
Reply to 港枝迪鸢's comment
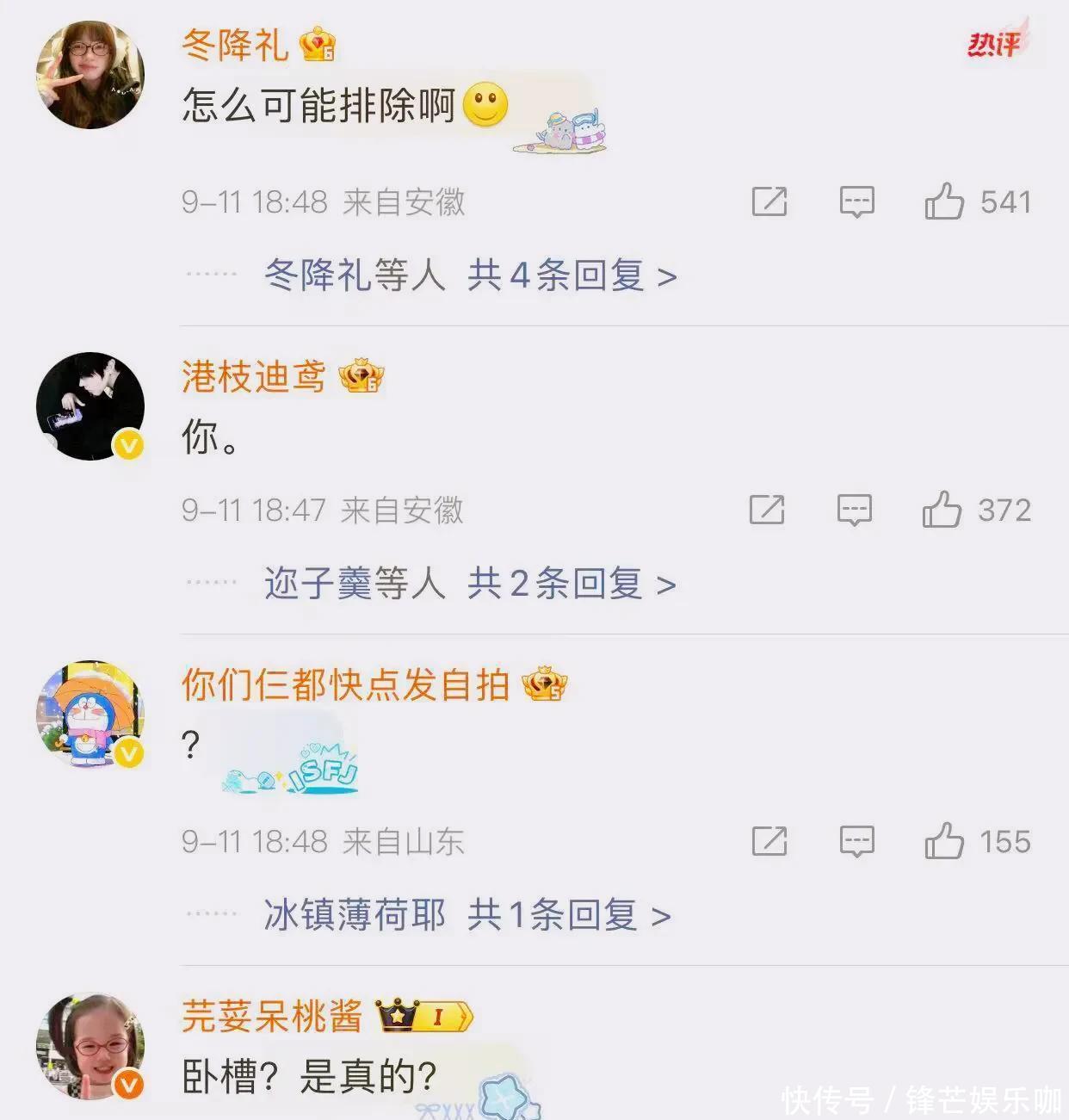[x=854, y=510]
